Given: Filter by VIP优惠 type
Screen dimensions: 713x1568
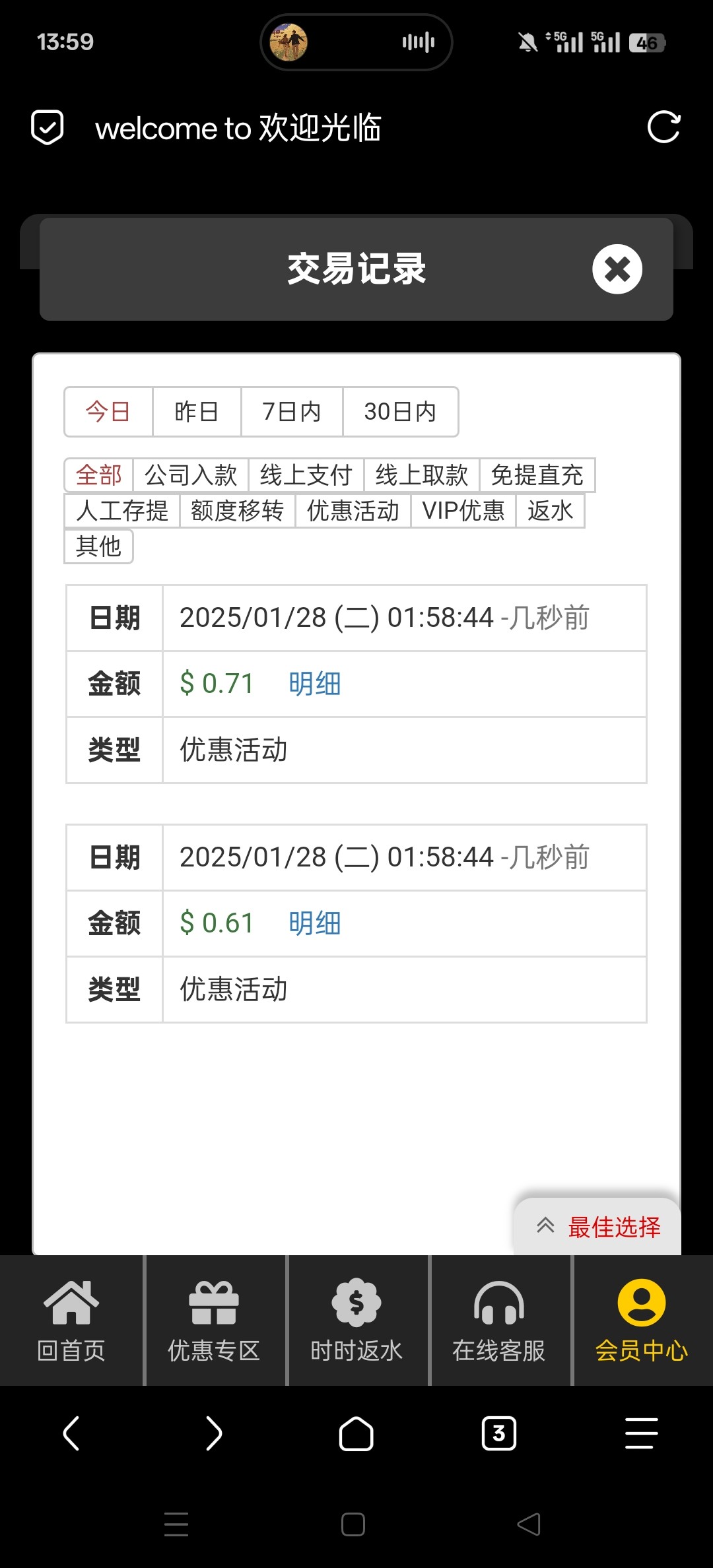Looking at the screenshot, I should click(x=463, y=511).
